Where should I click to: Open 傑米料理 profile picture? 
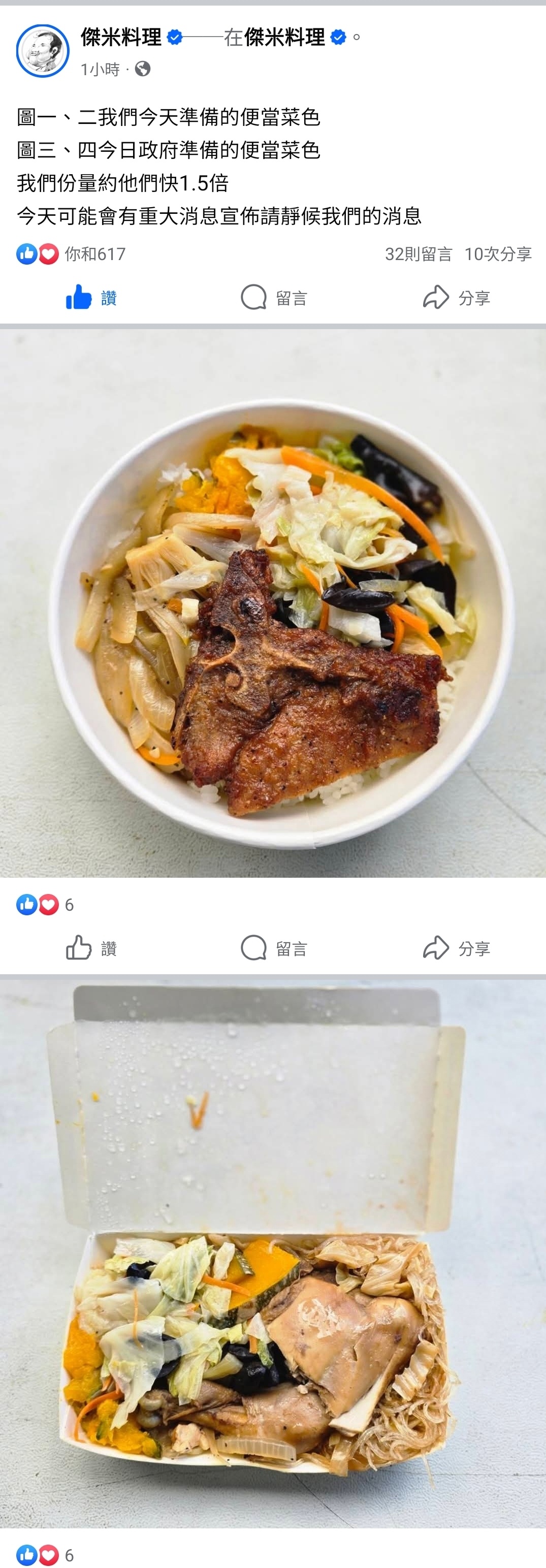(43, 51)
